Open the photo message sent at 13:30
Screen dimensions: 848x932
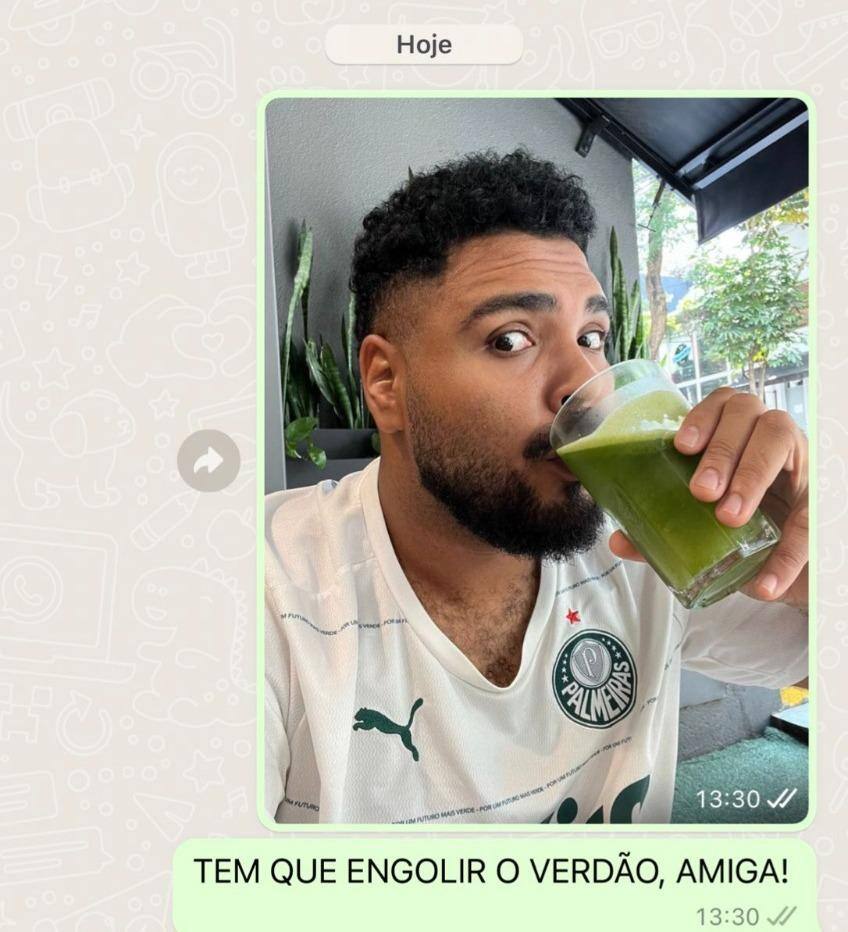536,460
